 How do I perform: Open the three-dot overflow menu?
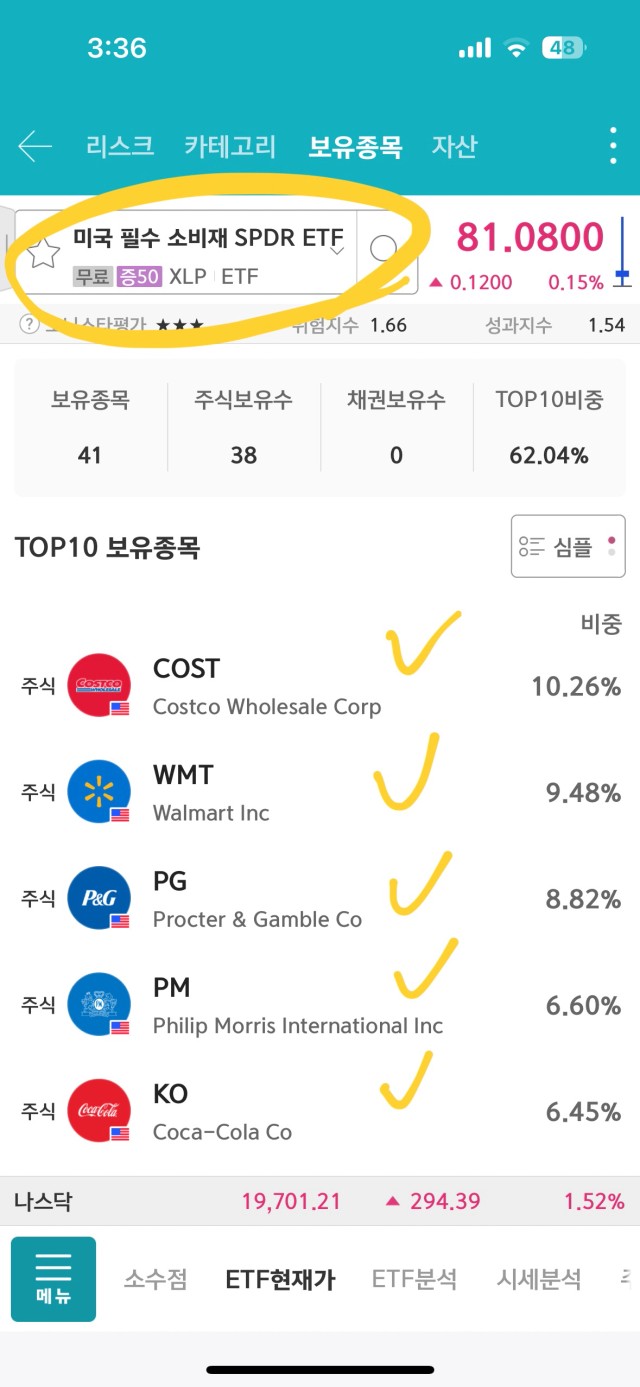coord(613,146)
